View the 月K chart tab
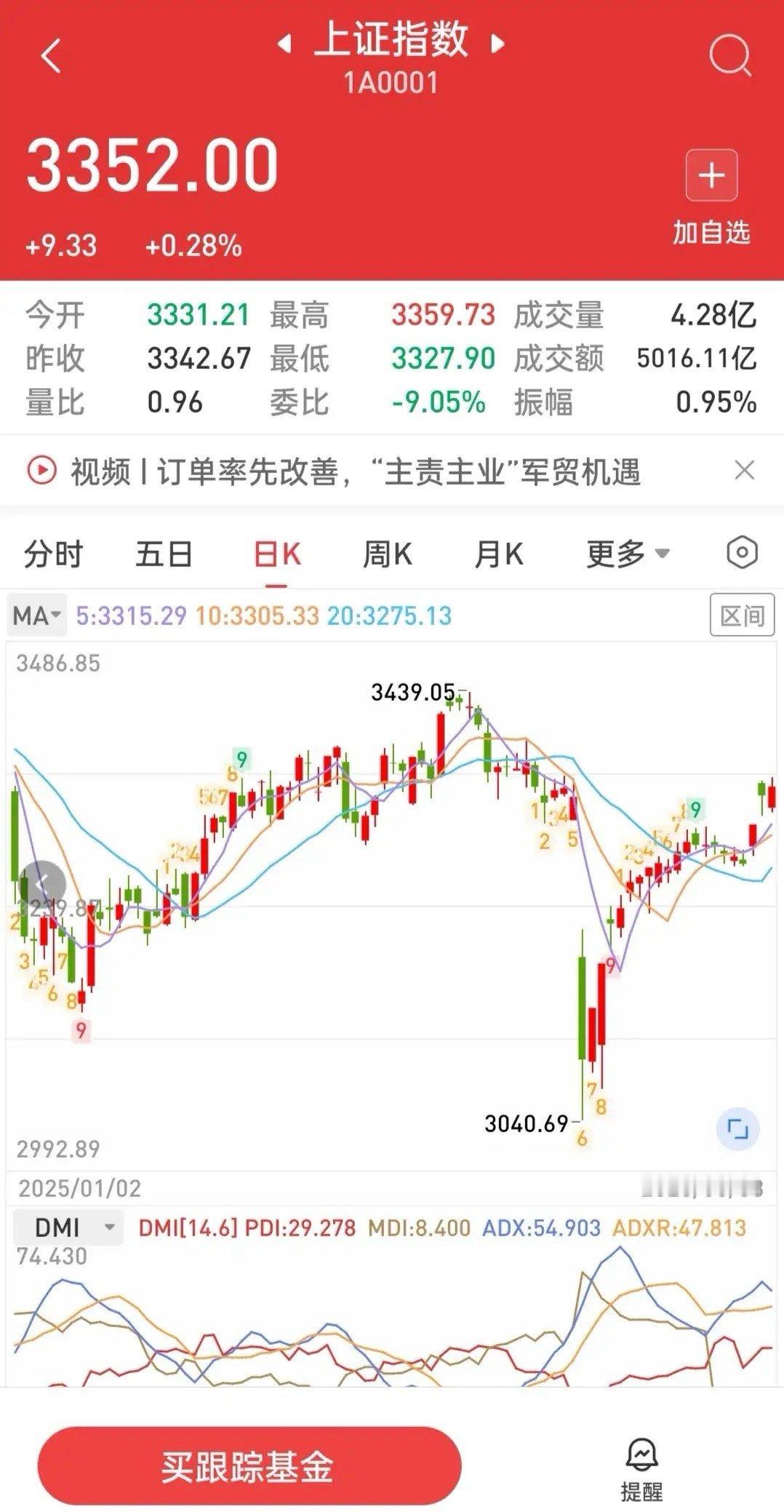The width and height of the screenshot is (784, 1512). [498, 555]
